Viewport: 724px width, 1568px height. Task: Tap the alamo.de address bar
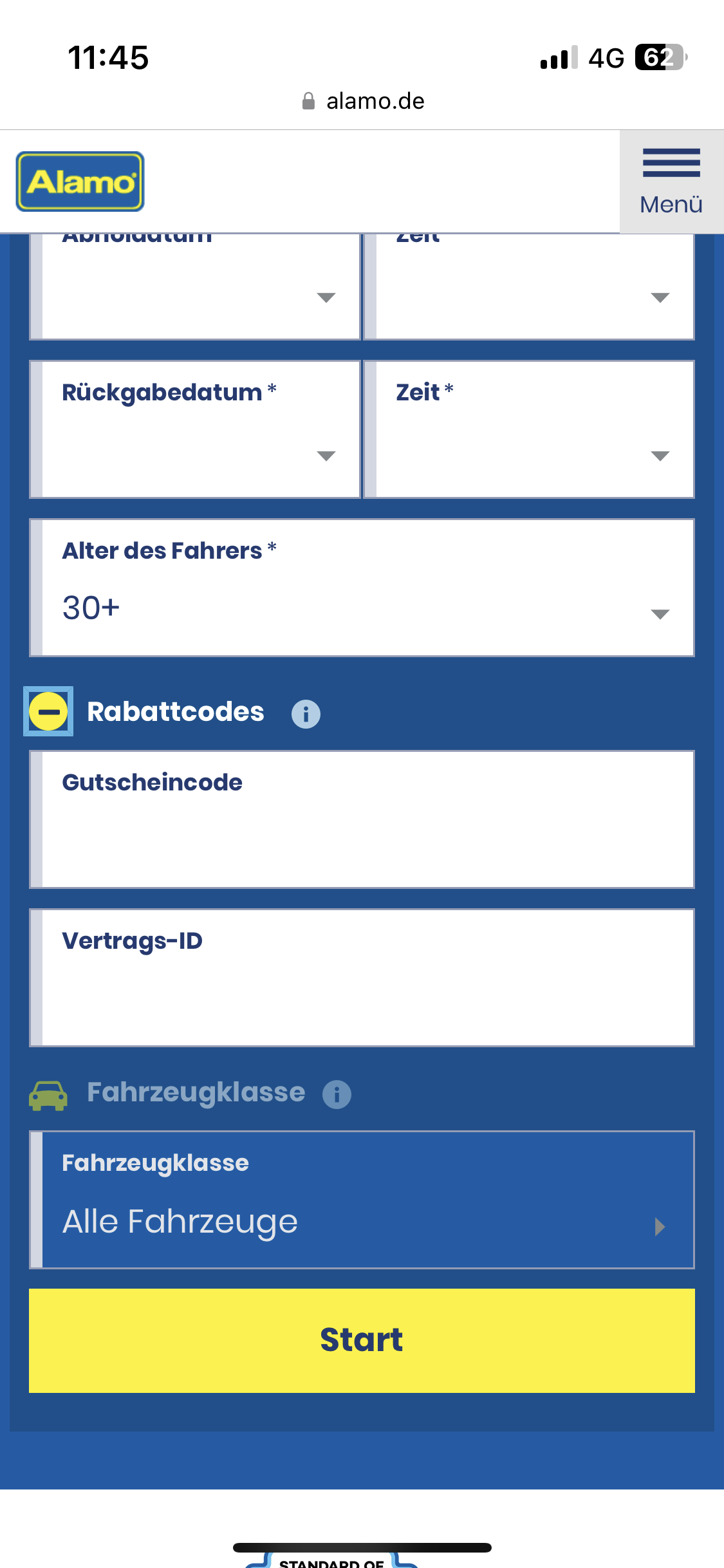coord(363,101)
